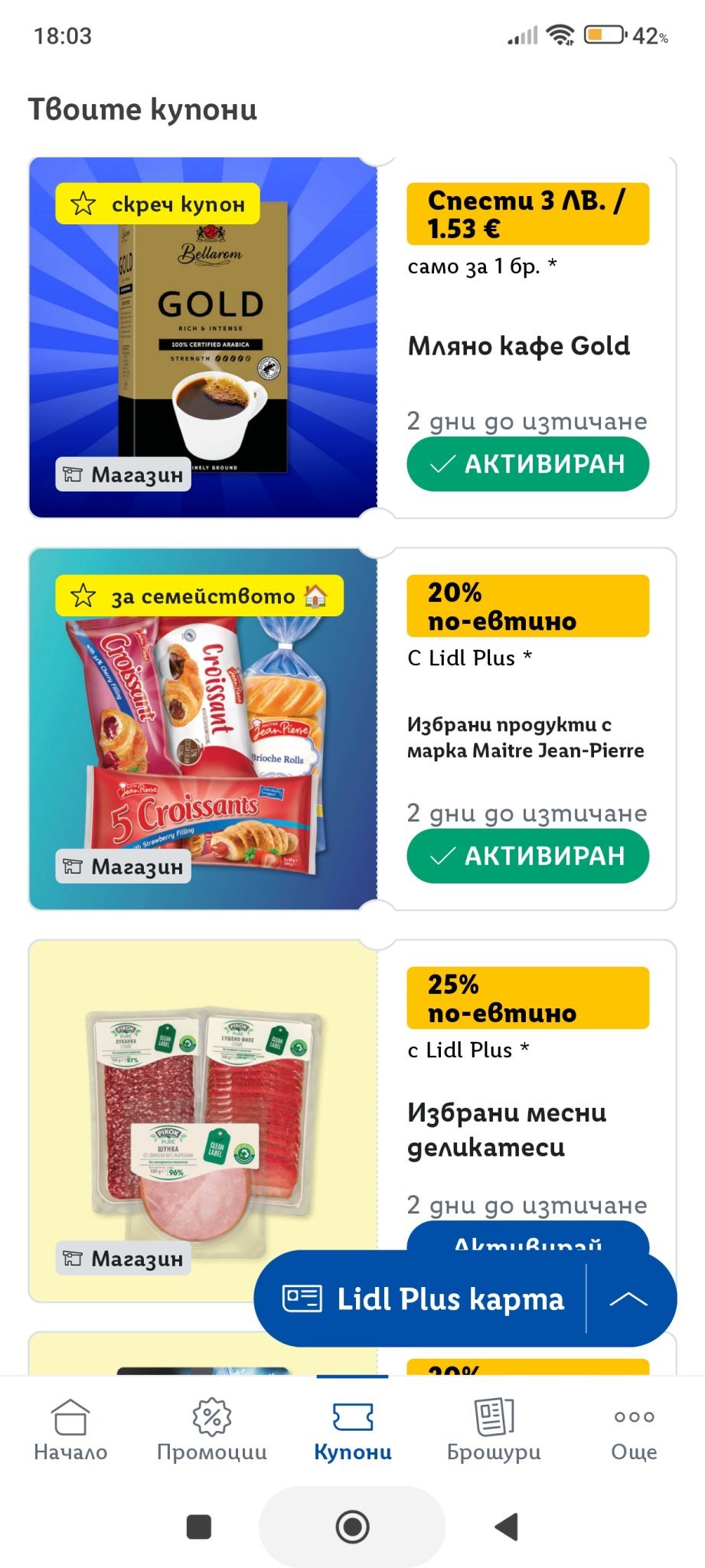Open the Брошури tab
Image resolution: width=705 pixels, height=1568 pixels.
(x=494, y=1430)
